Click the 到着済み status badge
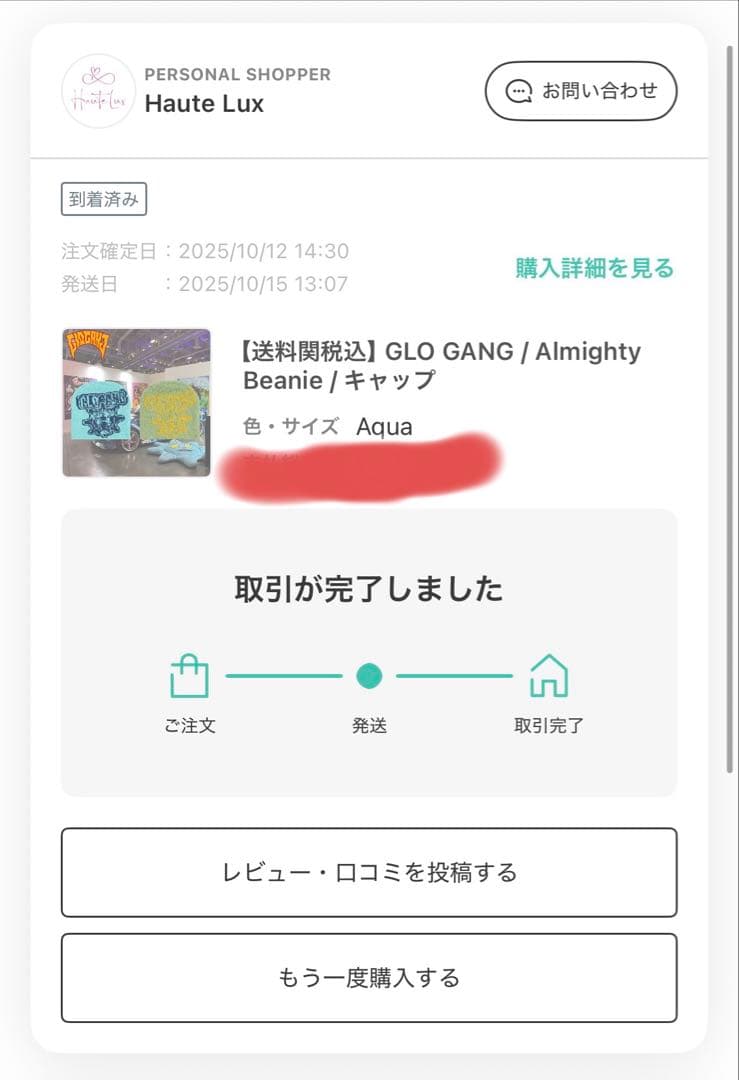 click(x=104, y=199)
